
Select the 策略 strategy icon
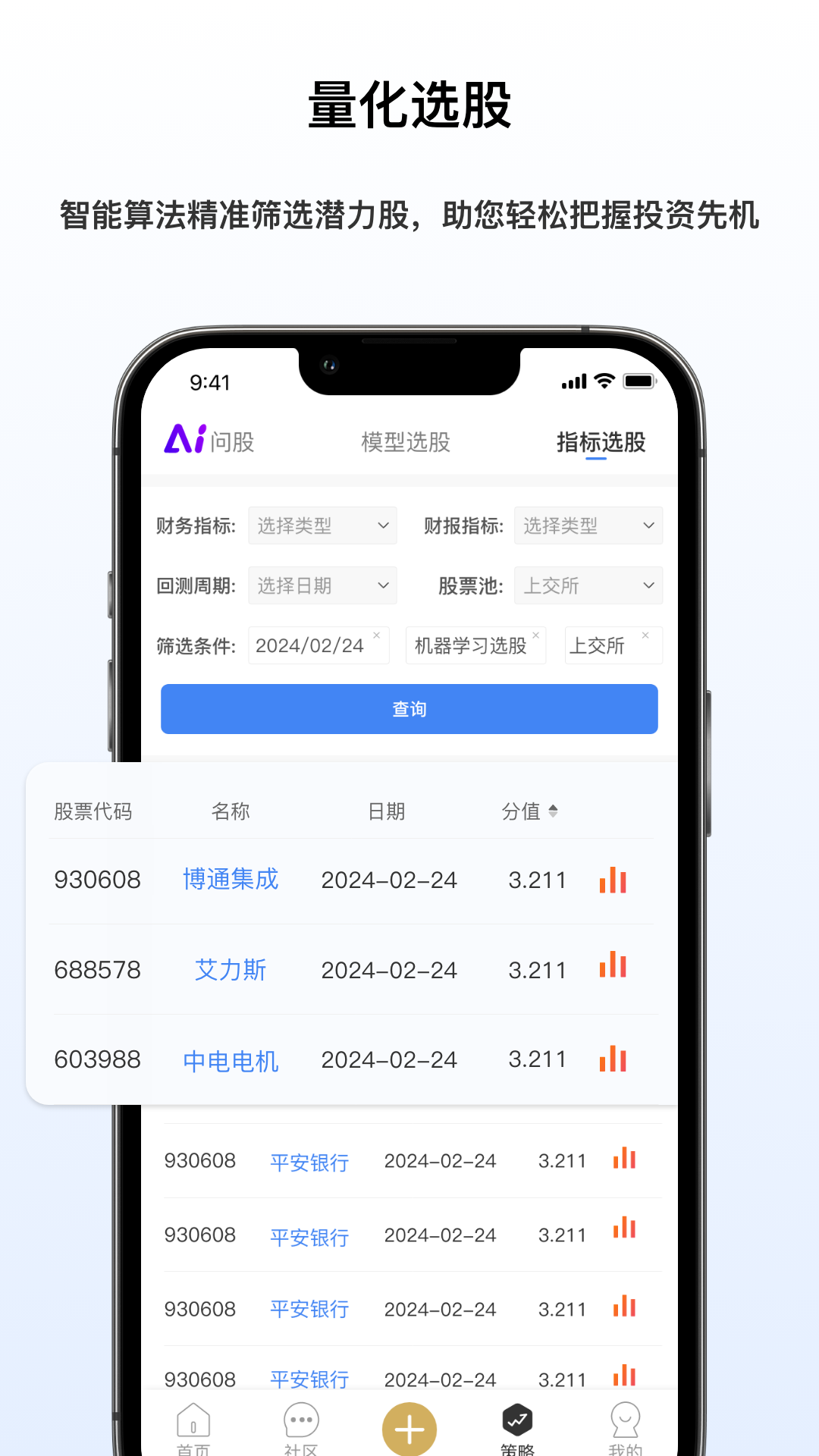pos(517,1418)
